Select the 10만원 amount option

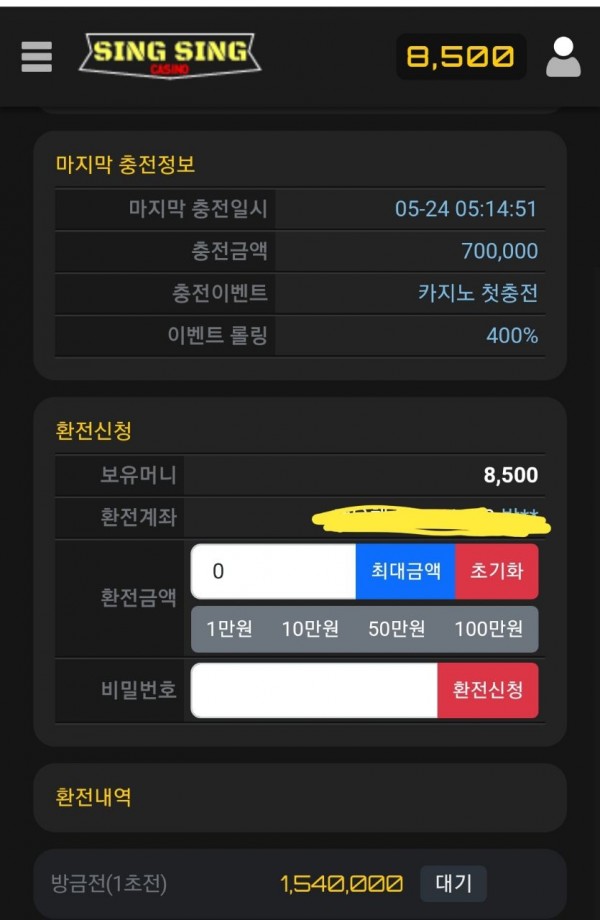[x=310, y=629]
